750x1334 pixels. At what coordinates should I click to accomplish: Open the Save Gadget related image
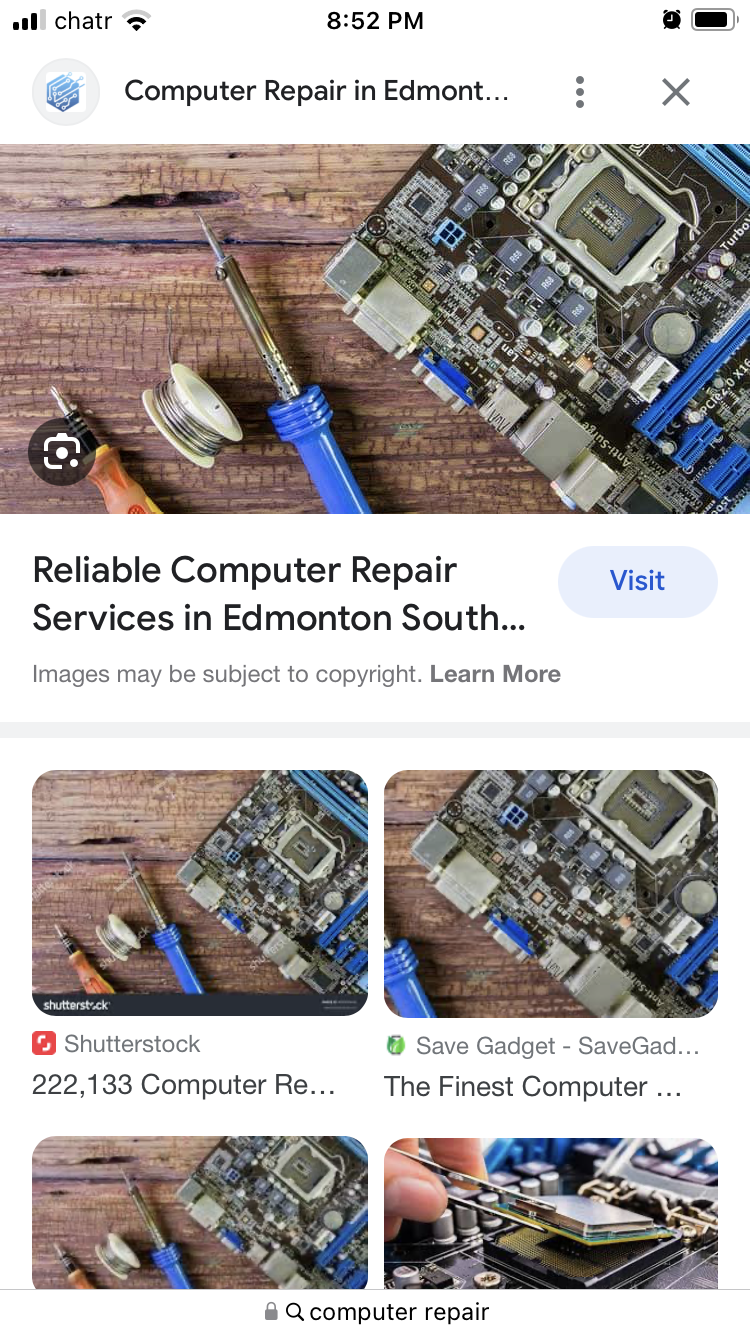click(x=551, y=893)
